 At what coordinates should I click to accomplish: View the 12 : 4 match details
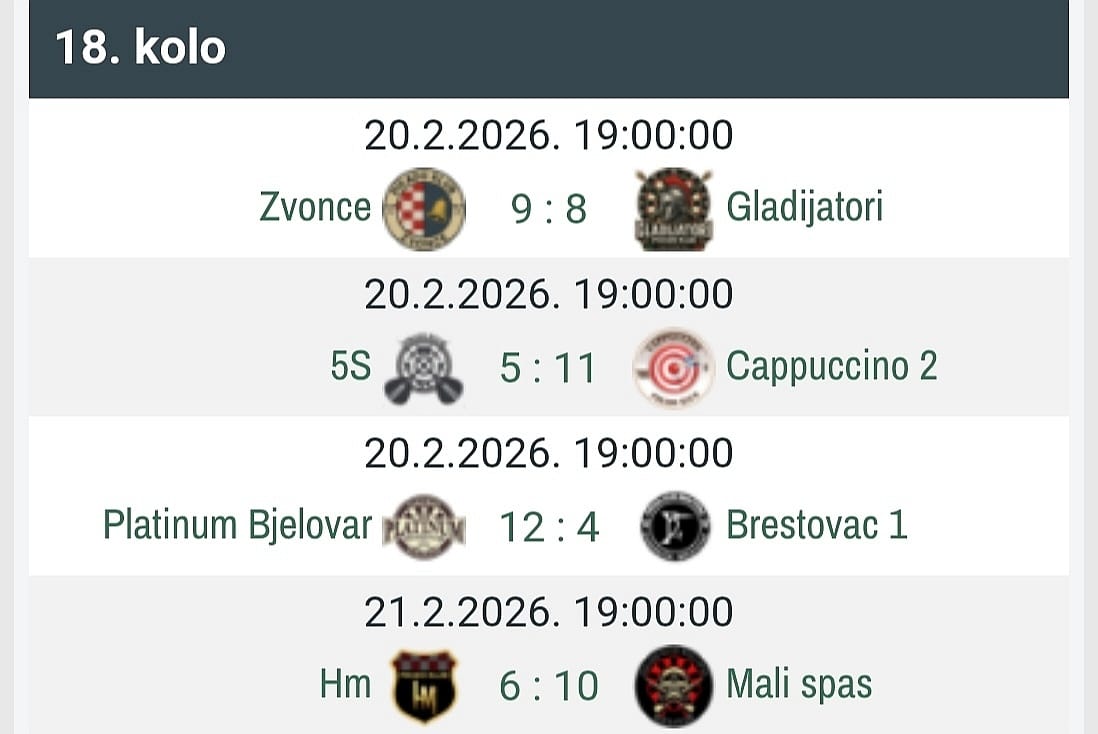(x=549, y=527)
